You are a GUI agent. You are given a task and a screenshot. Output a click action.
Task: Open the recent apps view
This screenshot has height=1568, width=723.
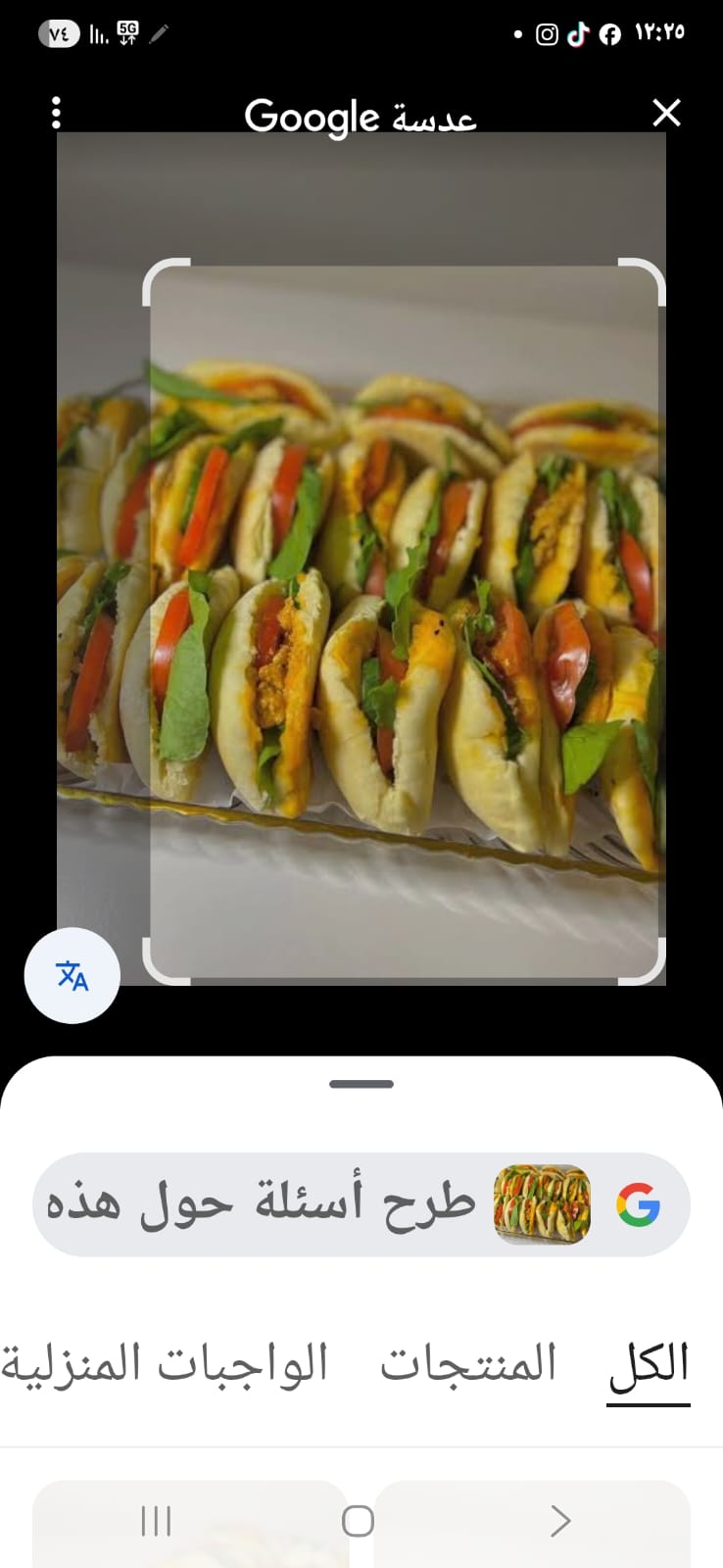click(157, 1521)
